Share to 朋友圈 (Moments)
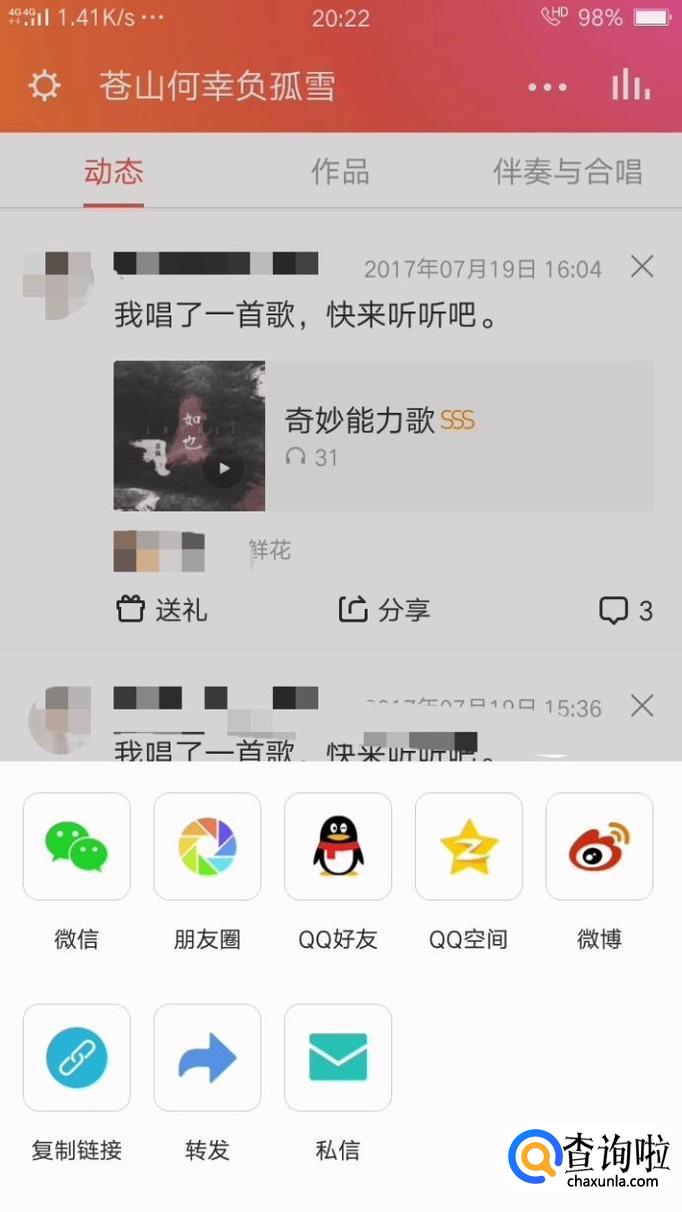This screenshot has width=682, height=1212. pyautogui.click(x=207, y=847)
